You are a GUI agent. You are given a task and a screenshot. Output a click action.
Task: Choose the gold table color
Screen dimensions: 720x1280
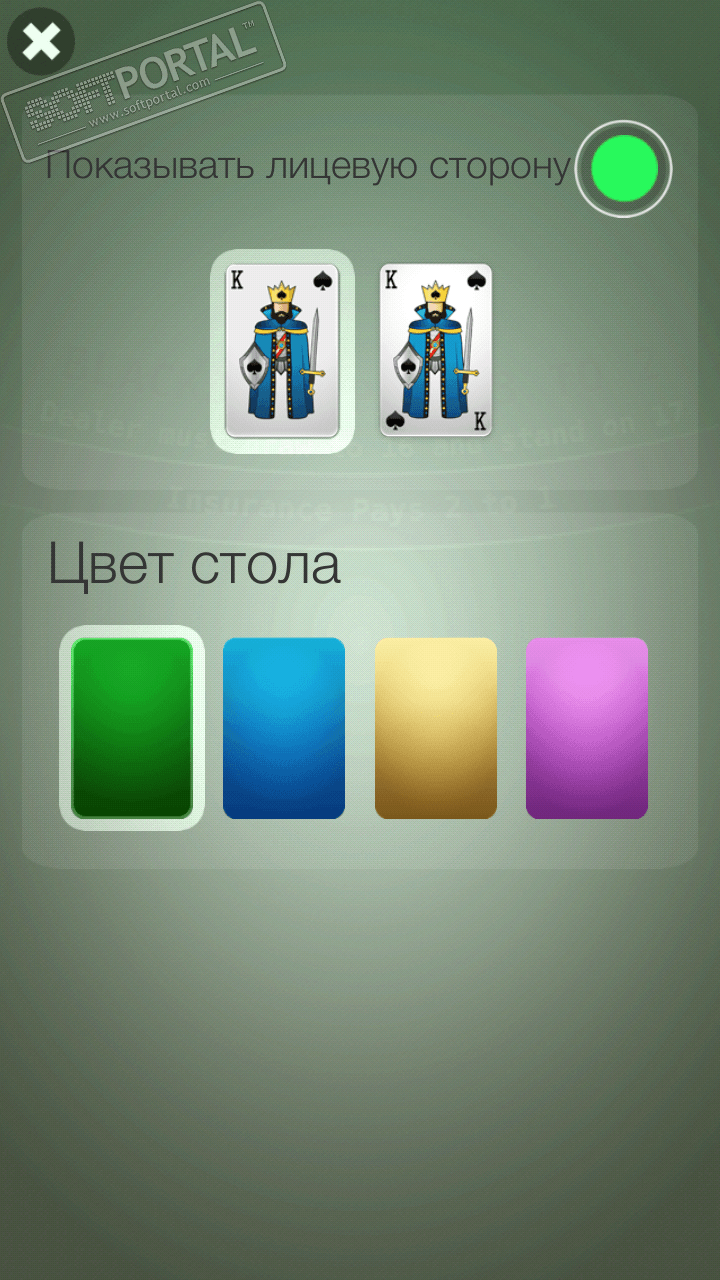point(436,728)
